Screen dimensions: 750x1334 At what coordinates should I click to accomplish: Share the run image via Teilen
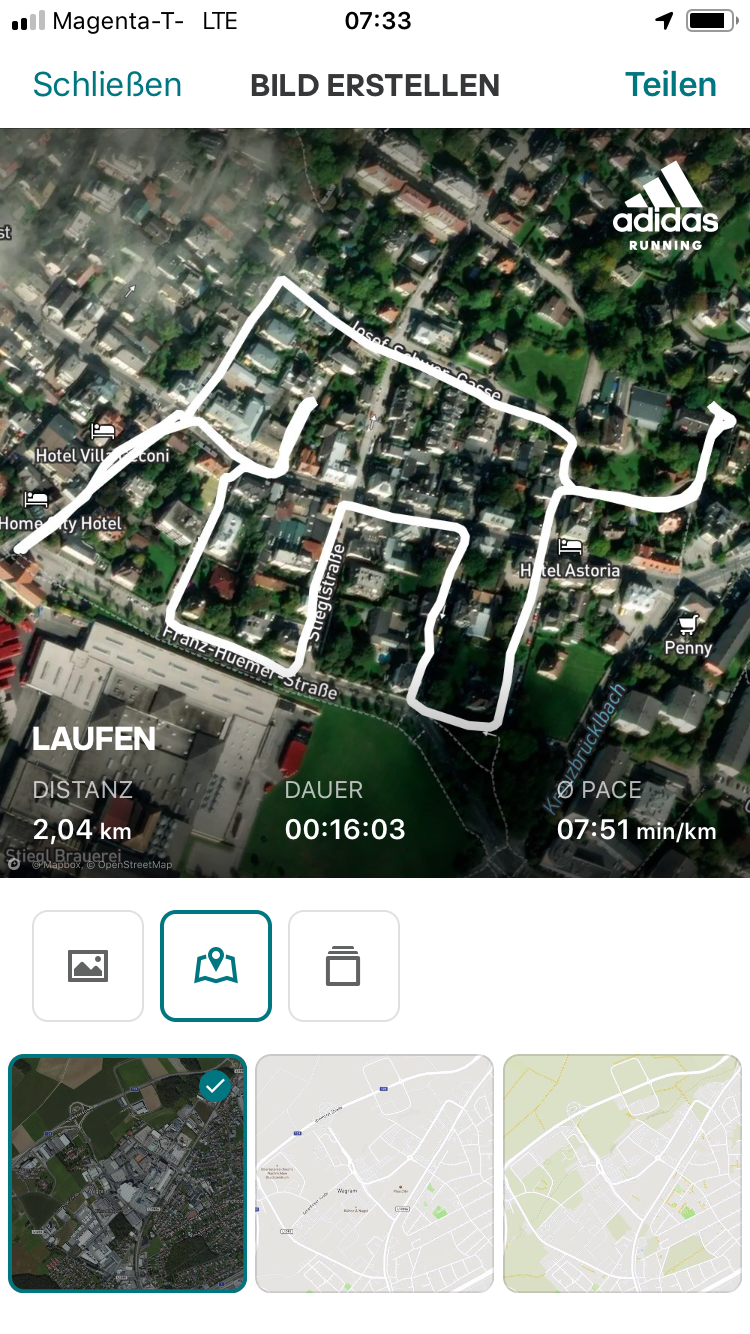pyautogui.click(x=671, y=85)
